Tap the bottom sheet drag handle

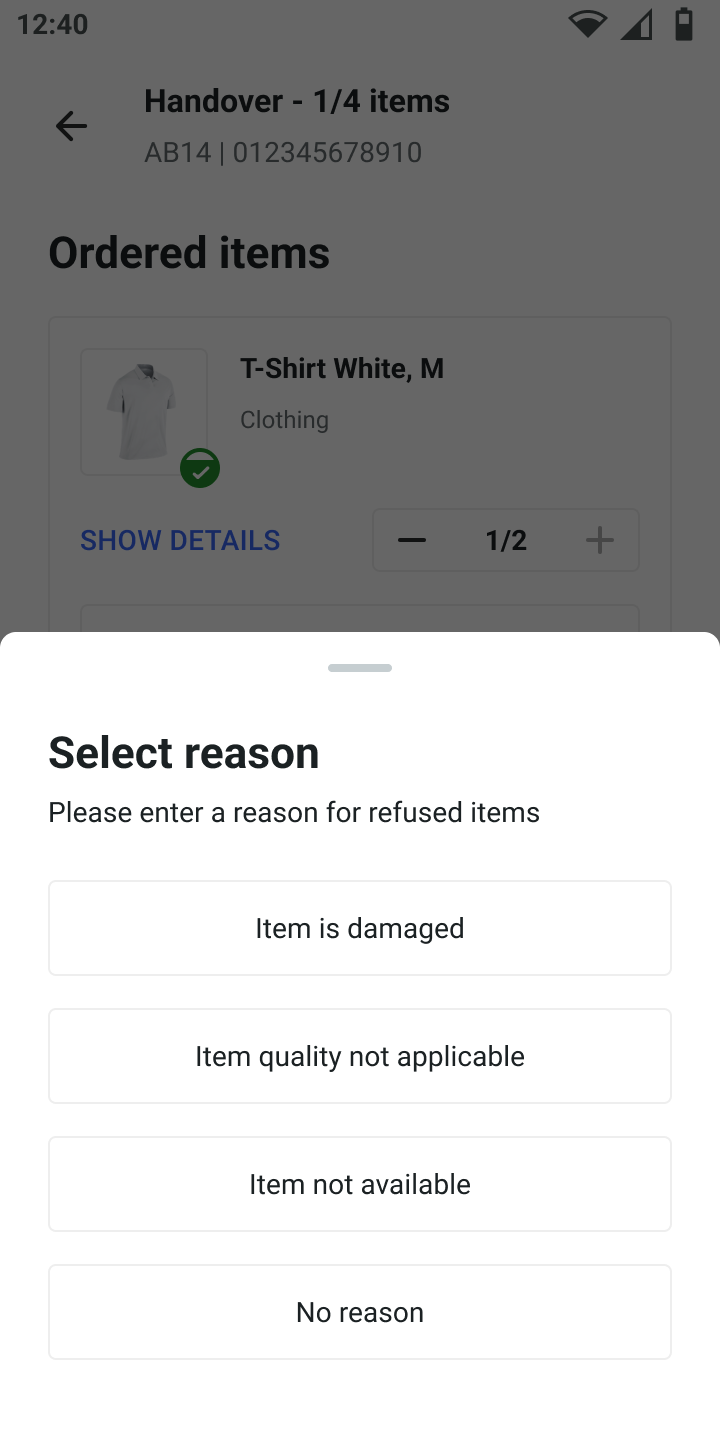(x=360, y=668)
